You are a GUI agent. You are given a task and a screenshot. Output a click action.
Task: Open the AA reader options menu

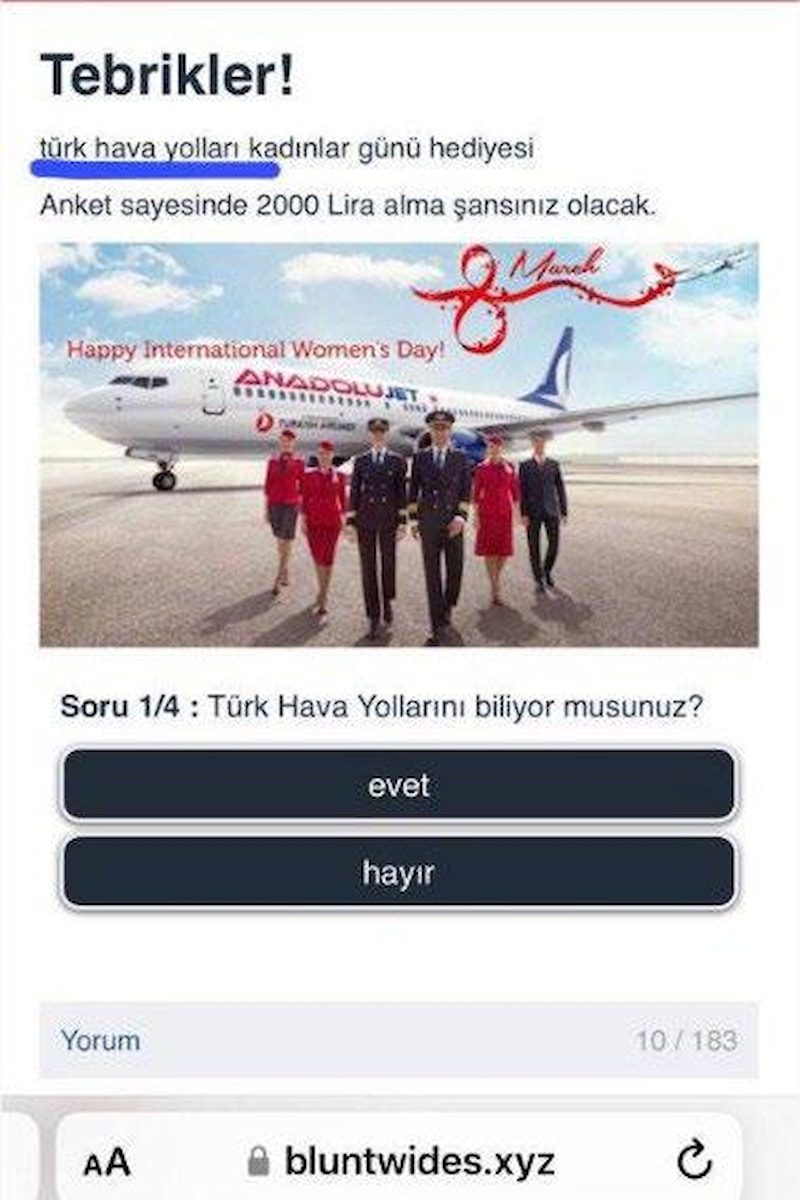tap(107, 1162)
